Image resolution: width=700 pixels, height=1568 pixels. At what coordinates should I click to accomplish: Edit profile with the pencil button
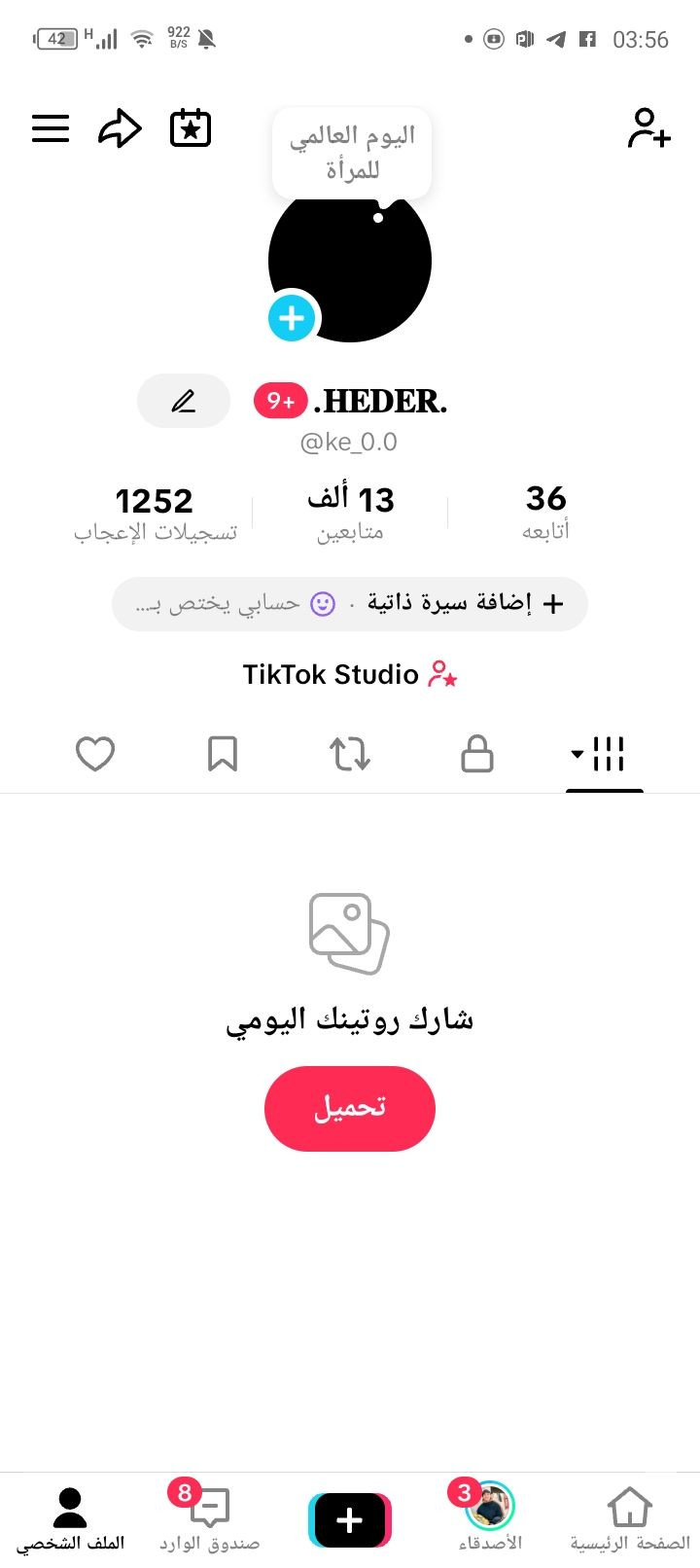point(184,401)
